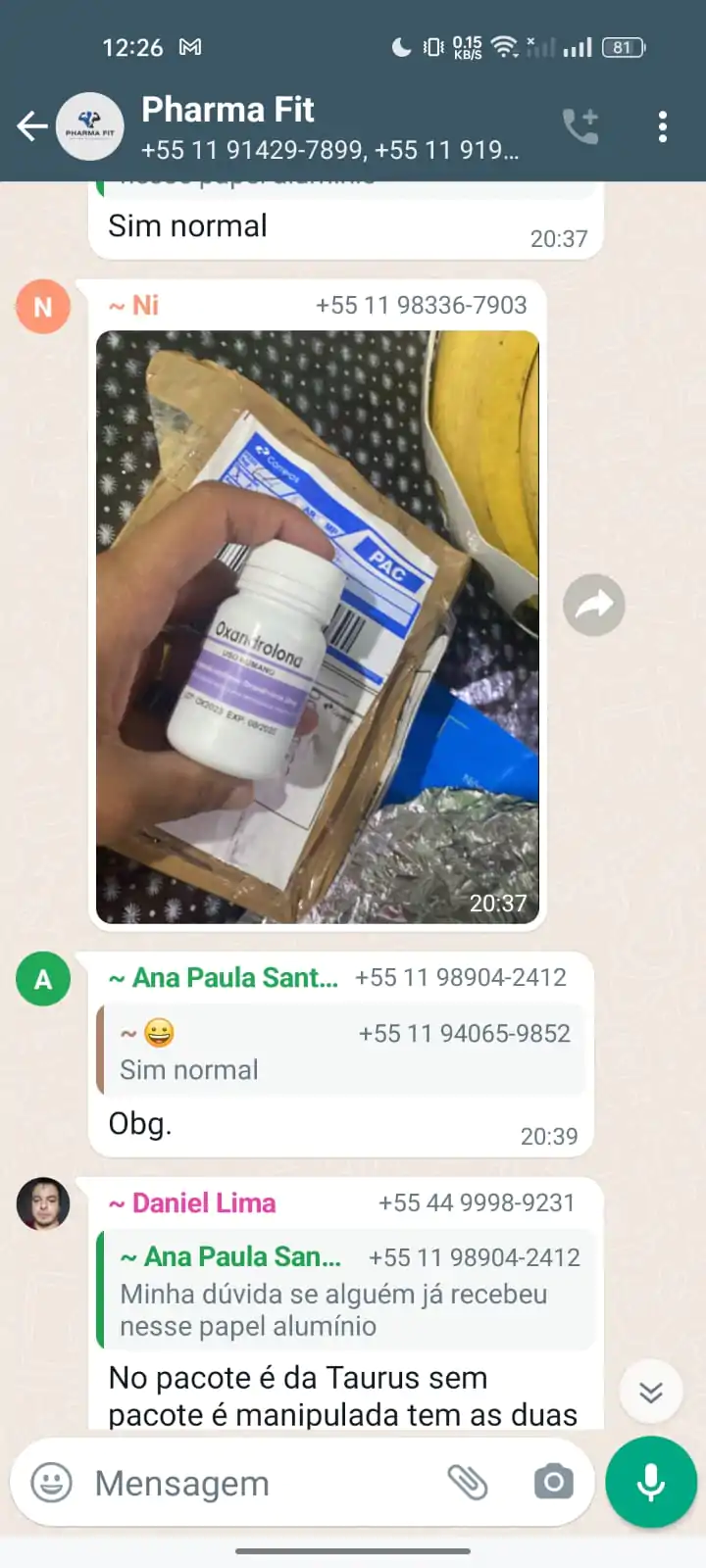Forward Ni's photo message
706x1568 pixels.
tap(594, 605)
